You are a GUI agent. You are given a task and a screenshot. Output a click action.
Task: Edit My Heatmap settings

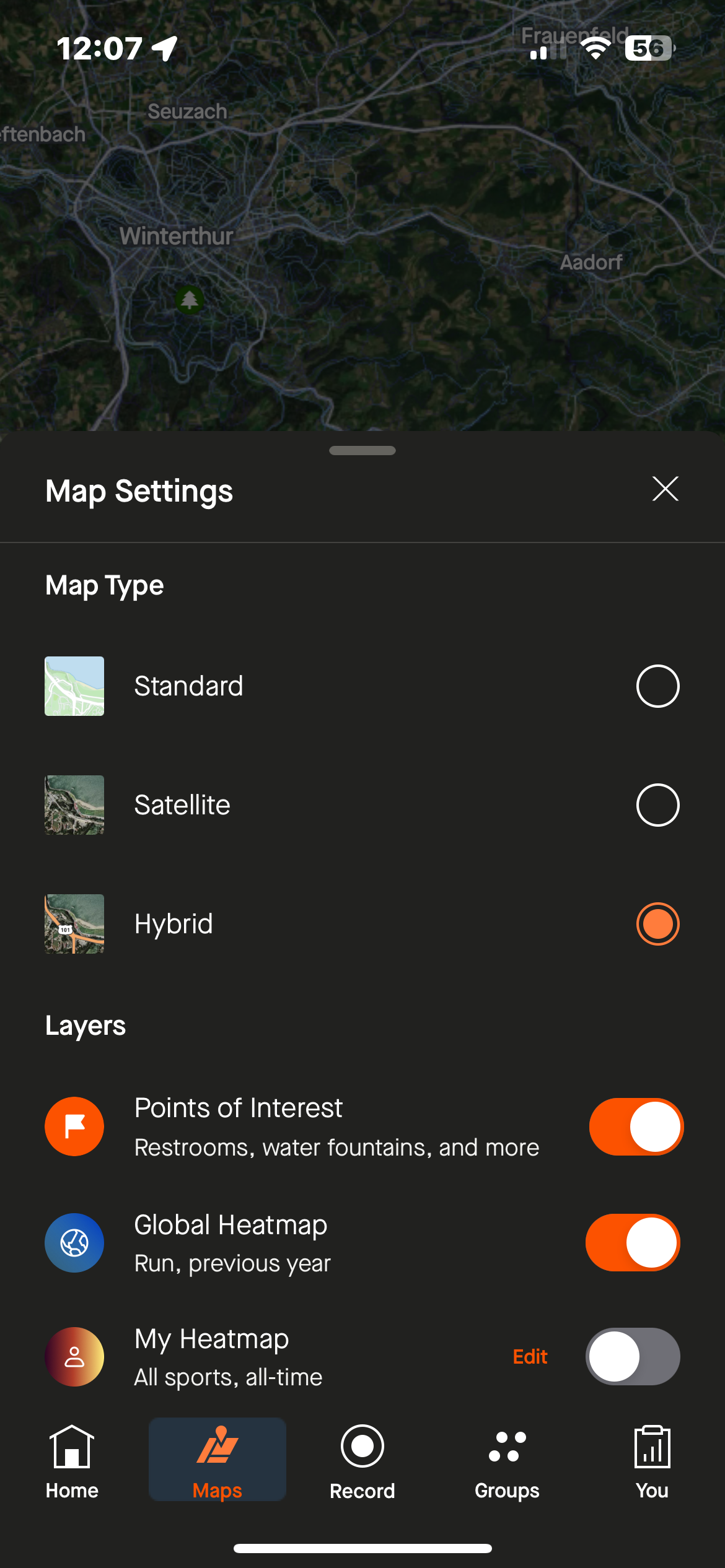tap(530, 1357)
